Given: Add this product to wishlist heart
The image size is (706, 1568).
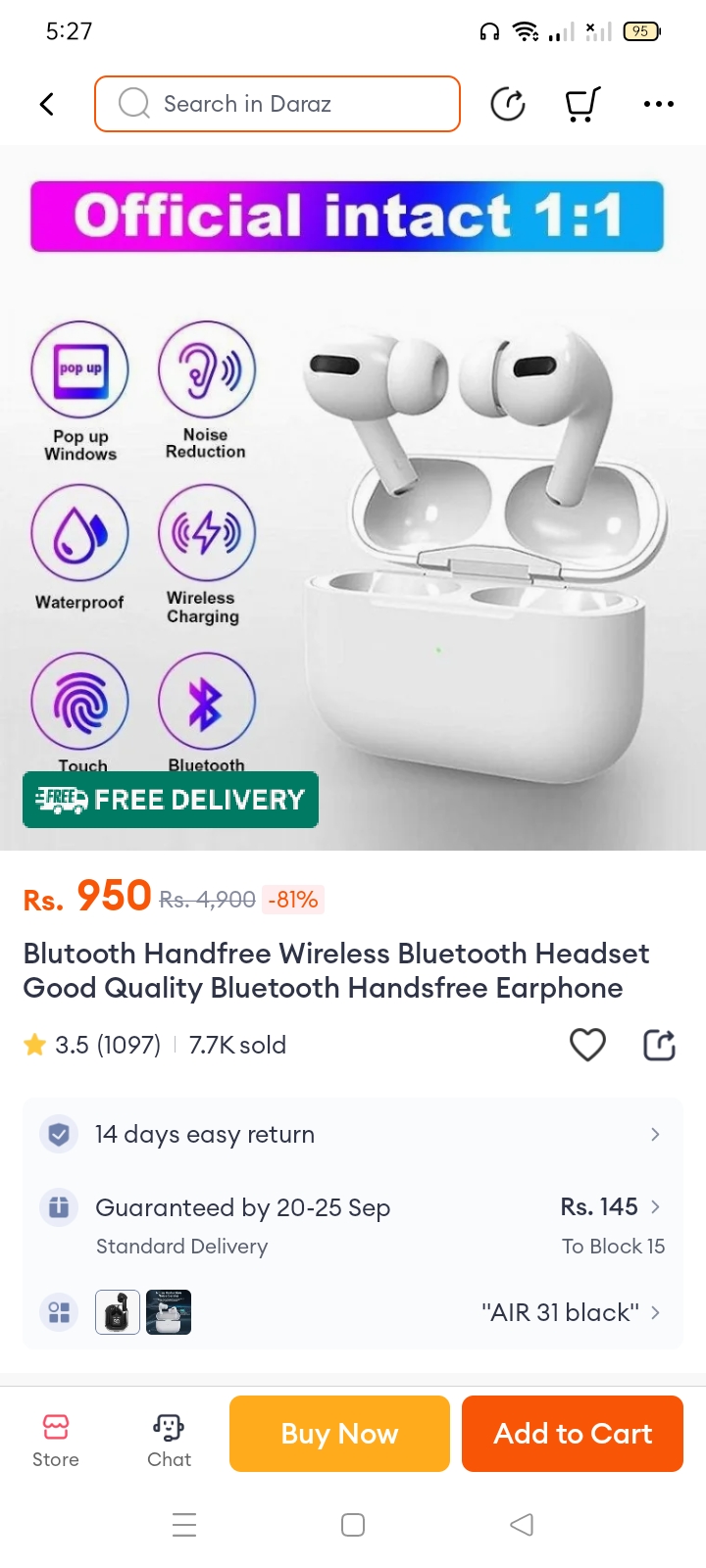Looking at the screenshot, I should coord(587,1045).
